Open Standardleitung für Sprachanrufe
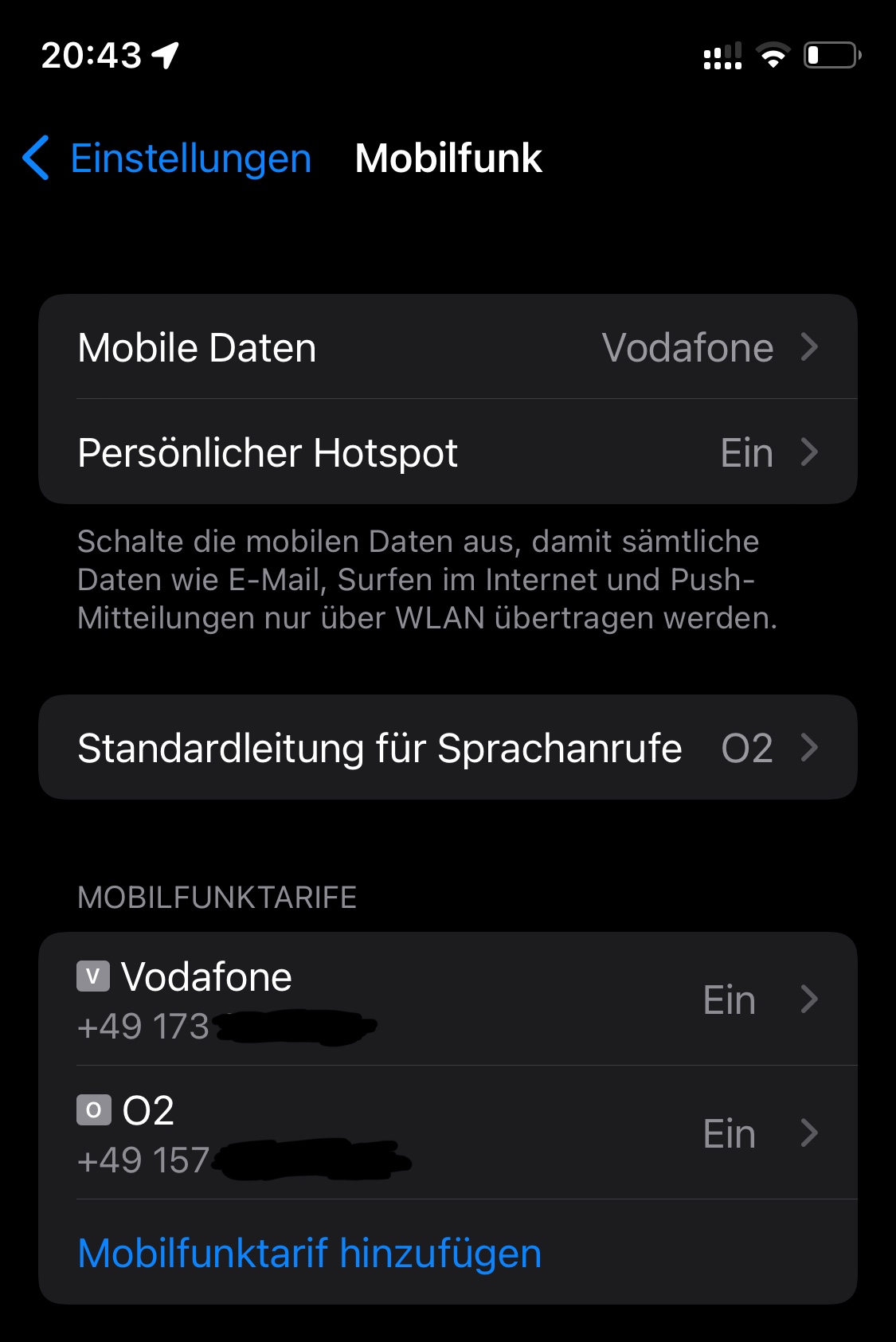 click(448, 748)
